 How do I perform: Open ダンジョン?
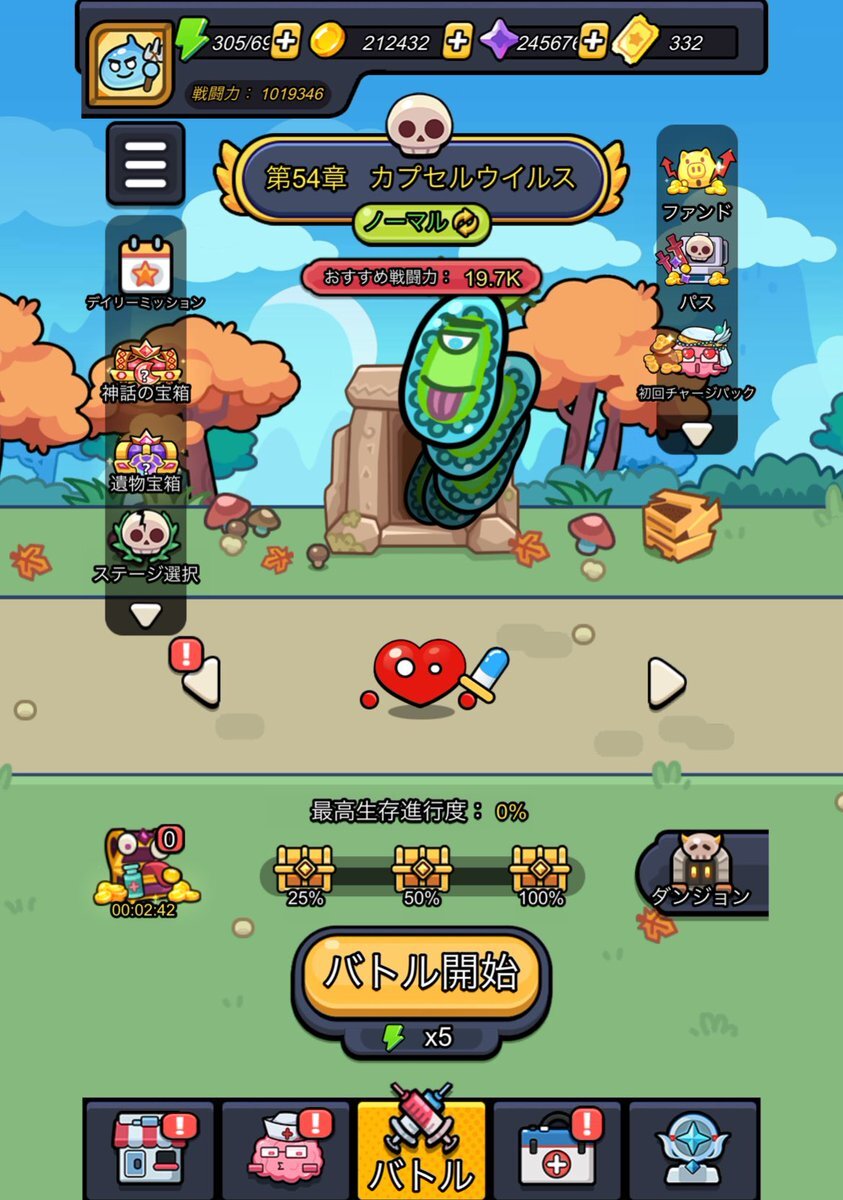coord(705,872)
